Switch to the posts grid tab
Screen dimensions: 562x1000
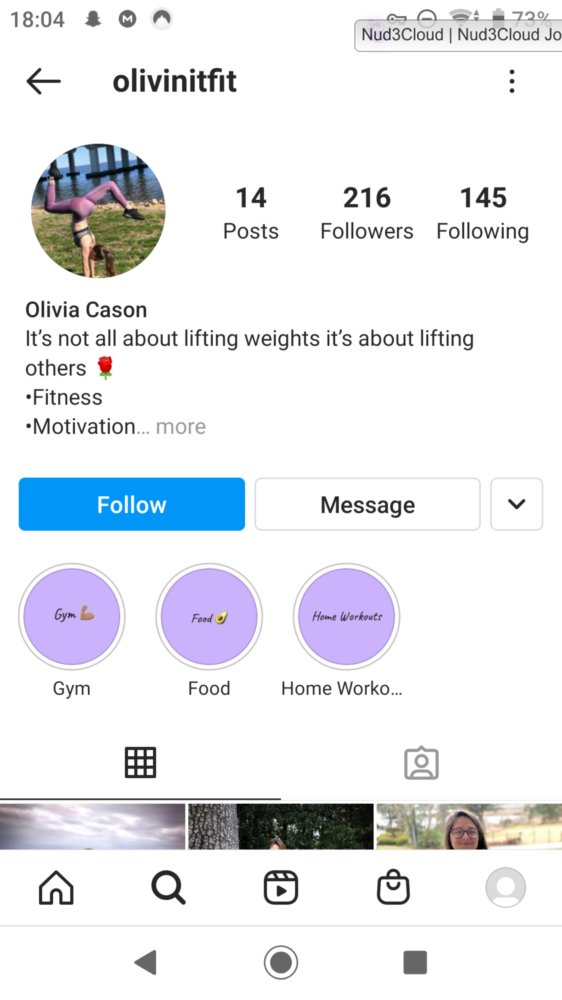pyautogui.click(x=140, y=762)
